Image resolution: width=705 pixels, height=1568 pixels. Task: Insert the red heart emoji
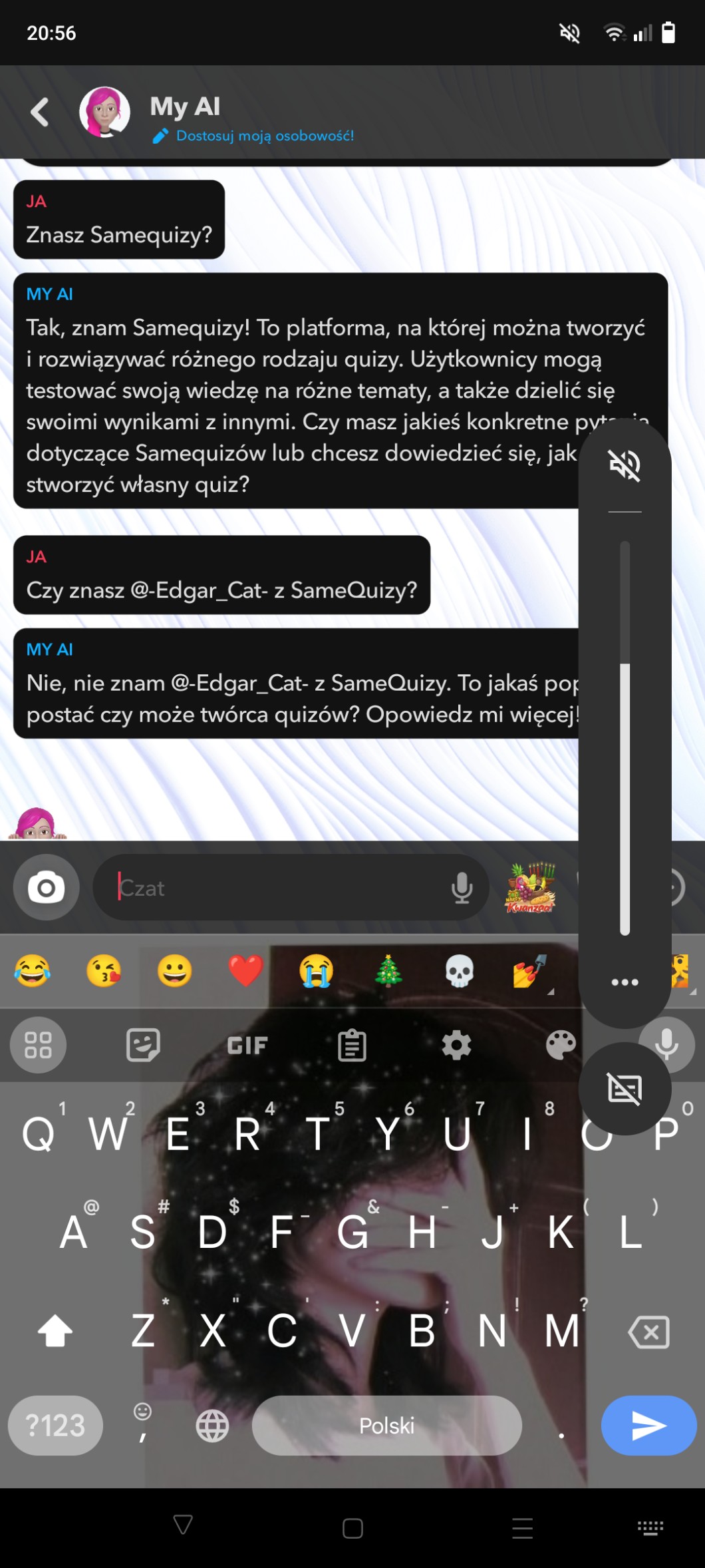pos(245,970)
